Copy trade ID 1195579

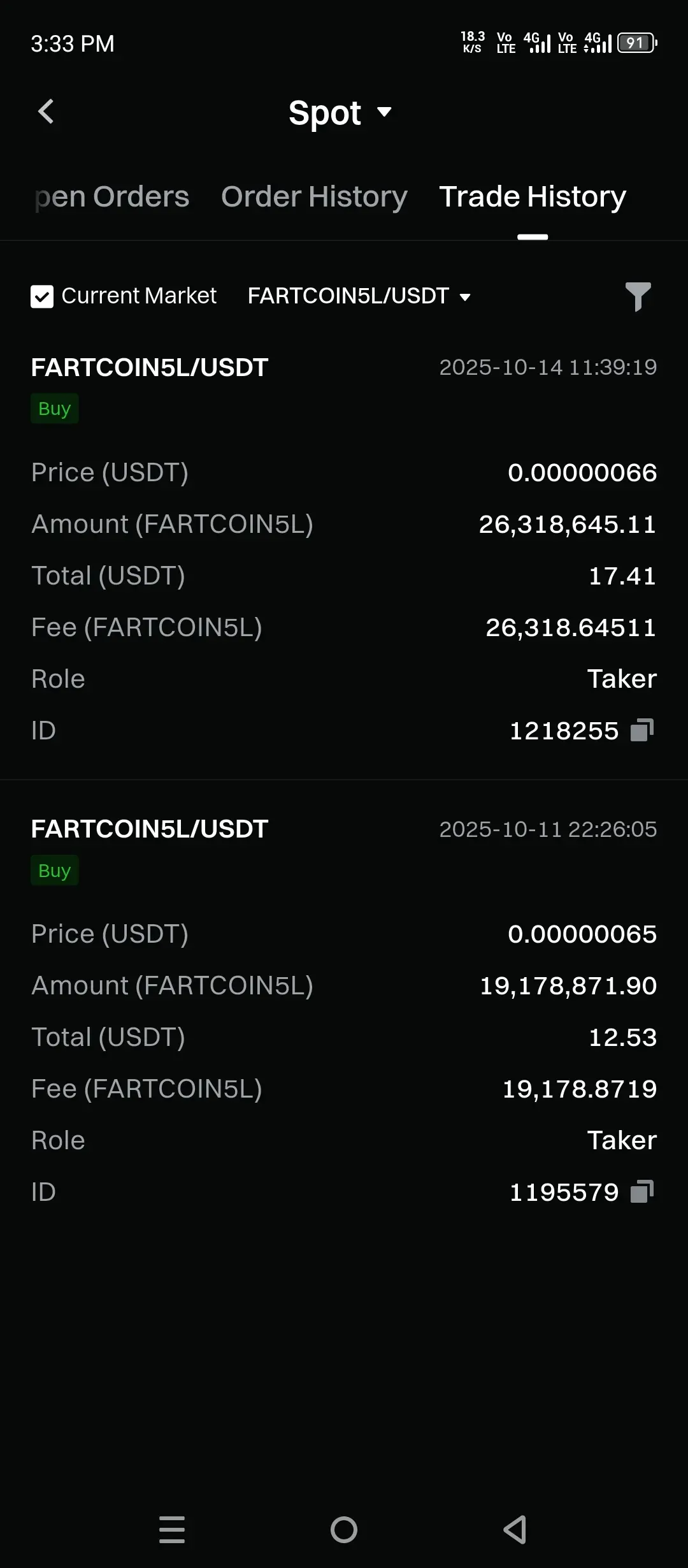pyautogui.click(x=642, y=1192)
